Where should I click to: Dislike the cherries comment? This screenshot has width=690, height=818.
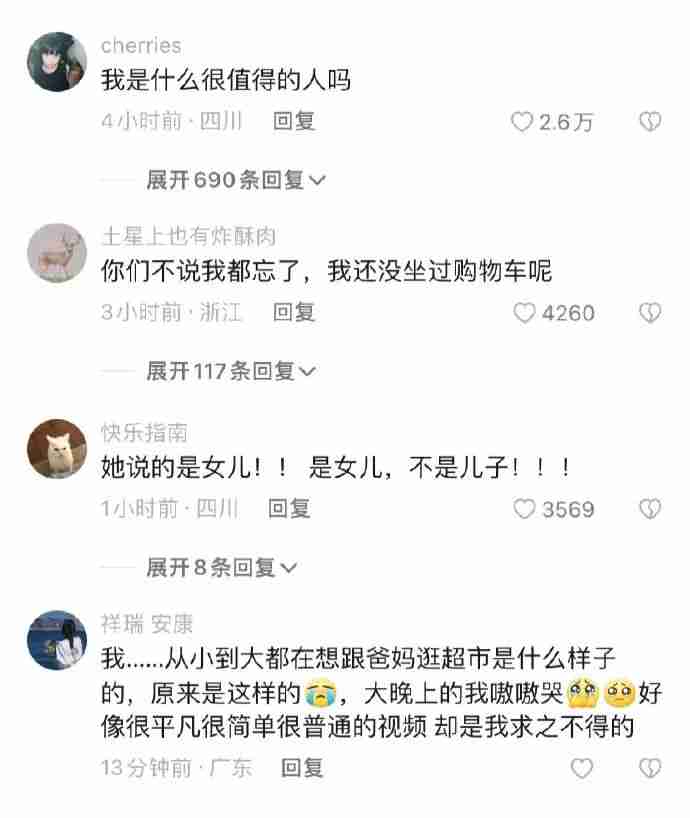[x=650, y=122]
